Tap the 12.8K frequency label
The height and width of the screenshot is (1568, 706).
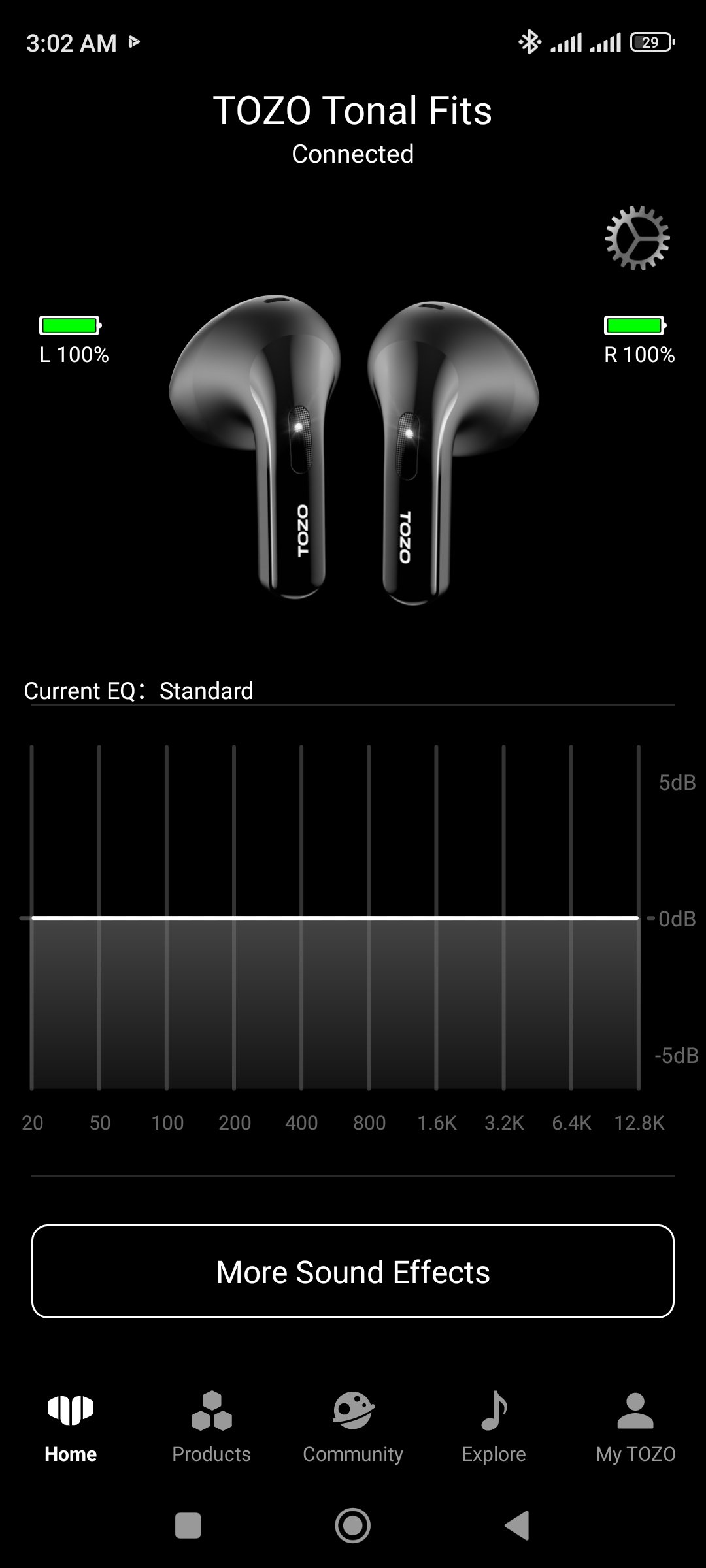pyautogui.click(x=639, y=1122)
